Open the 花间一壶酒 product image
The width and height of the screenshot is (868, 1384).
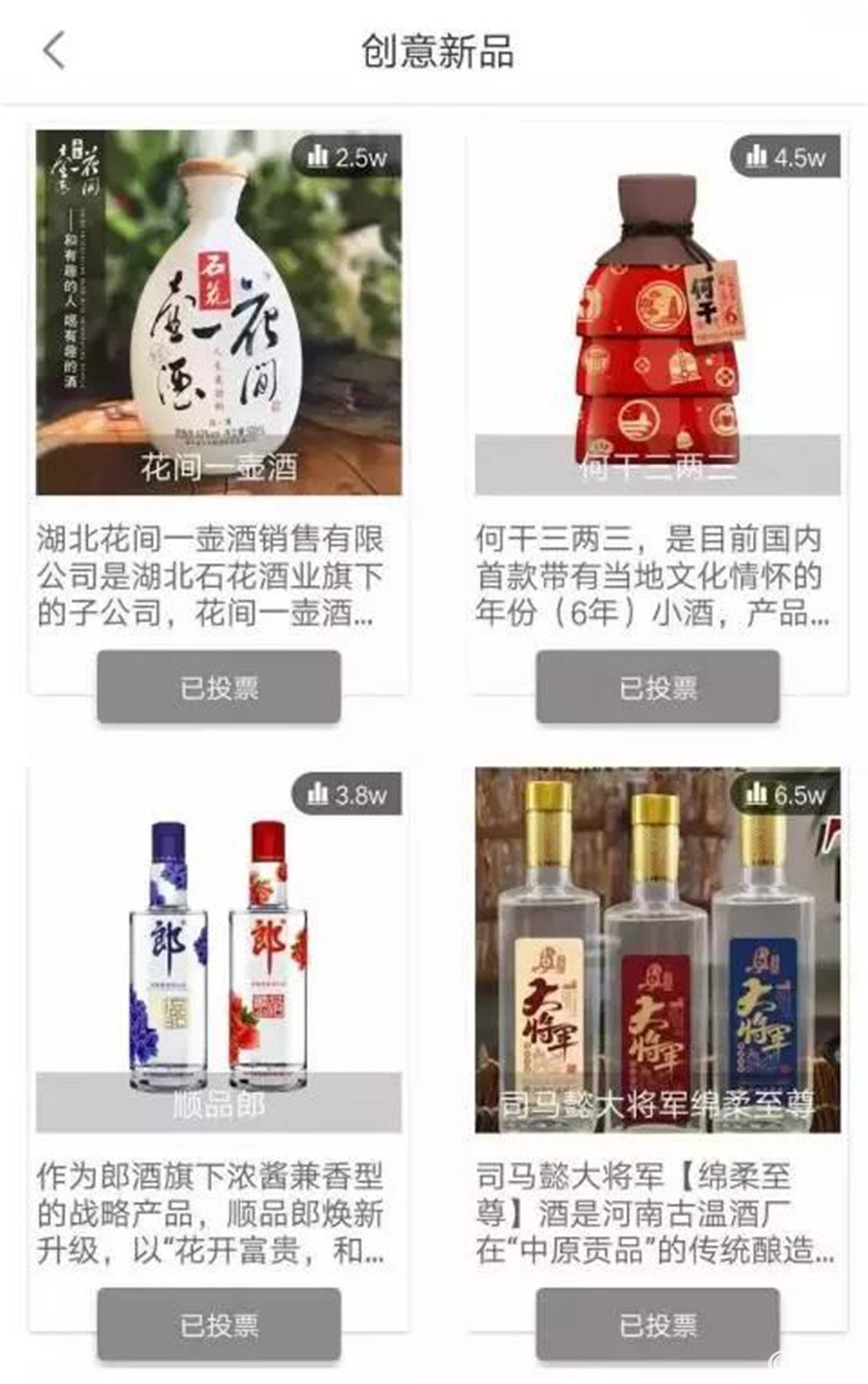(218, 311)
